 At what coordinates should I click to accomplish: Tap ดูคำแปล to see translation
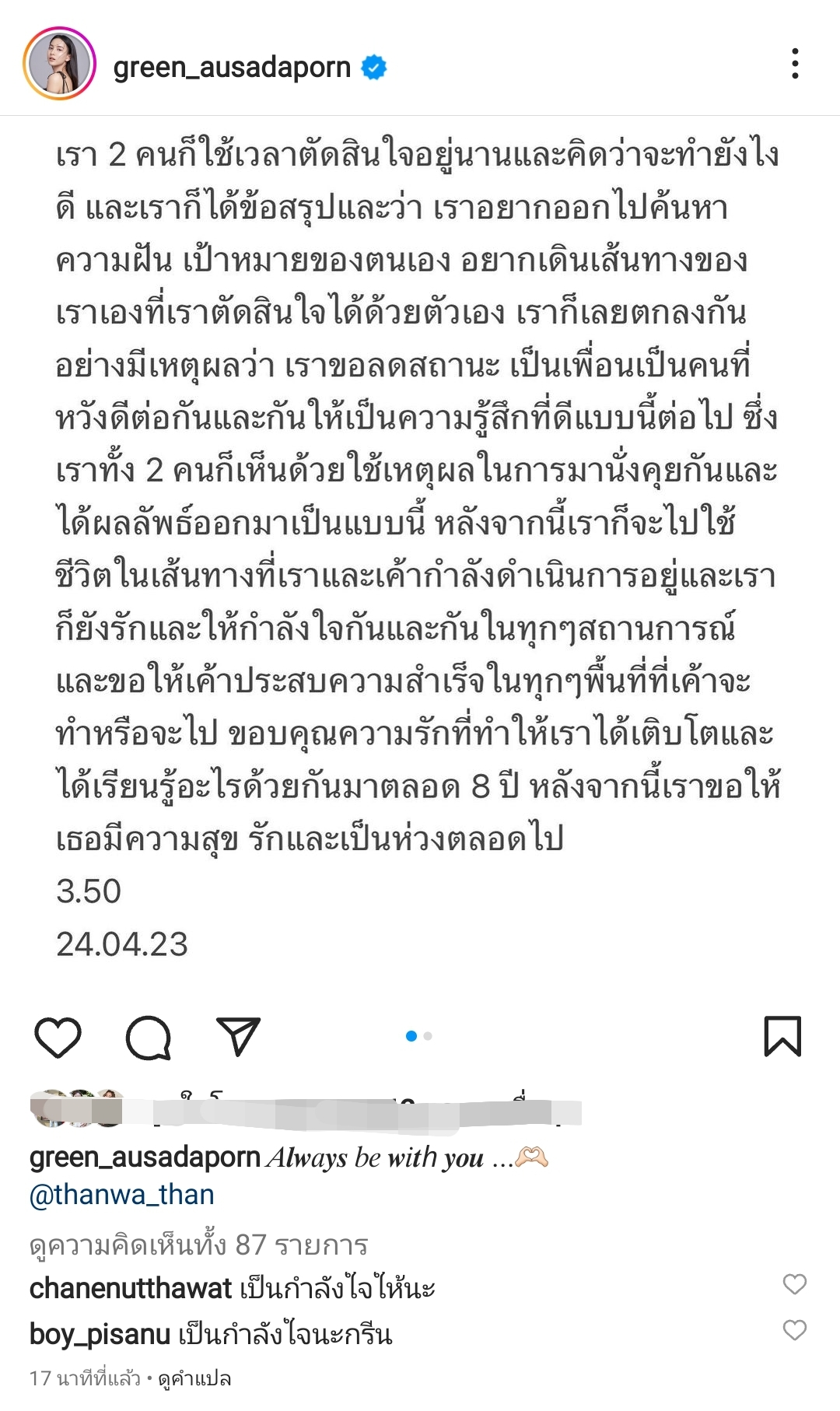pos(194,1379)
